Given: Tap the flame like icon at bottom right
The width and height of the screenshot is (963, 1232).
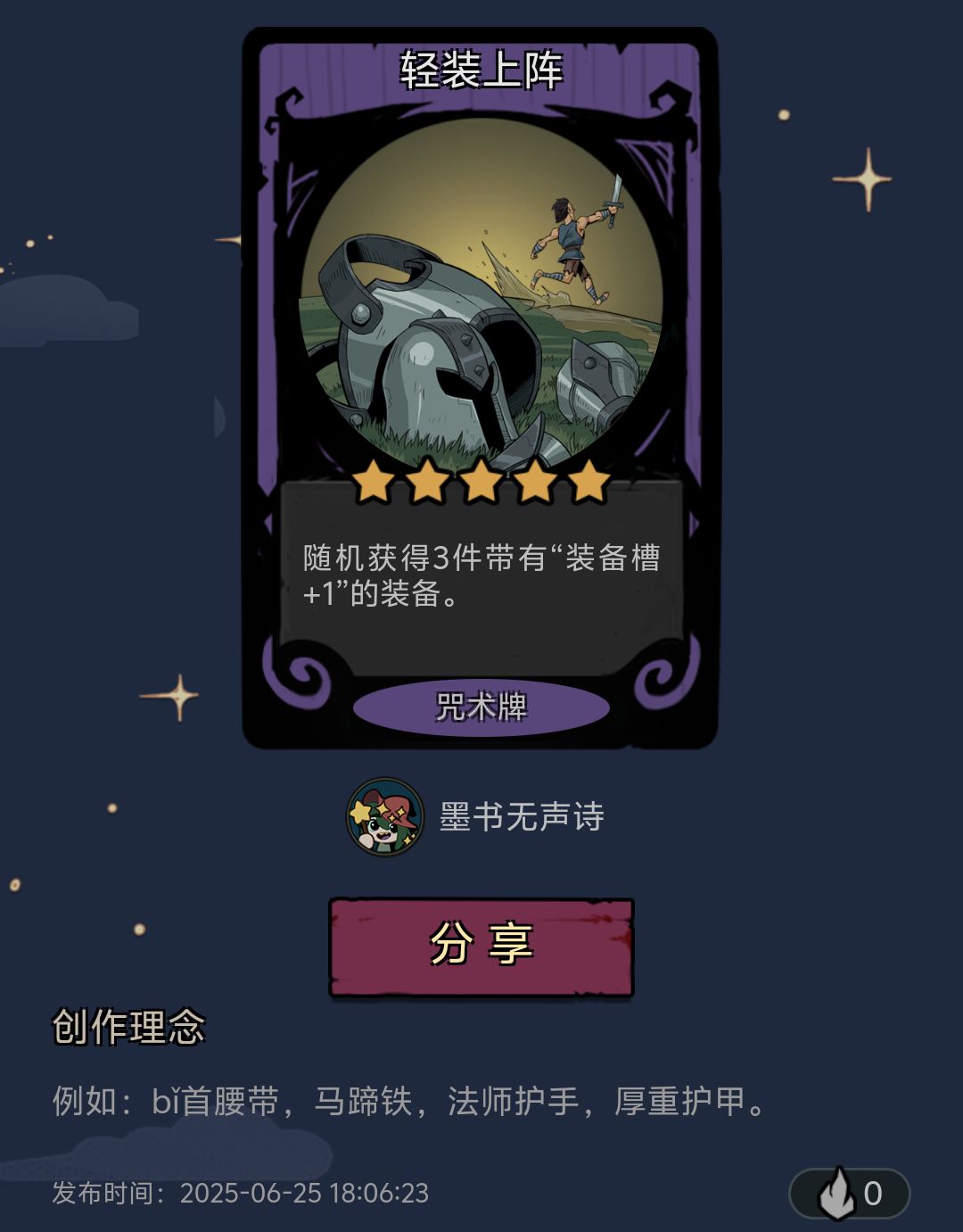Looking at the screenshot, I should (x=837, y=1193).
